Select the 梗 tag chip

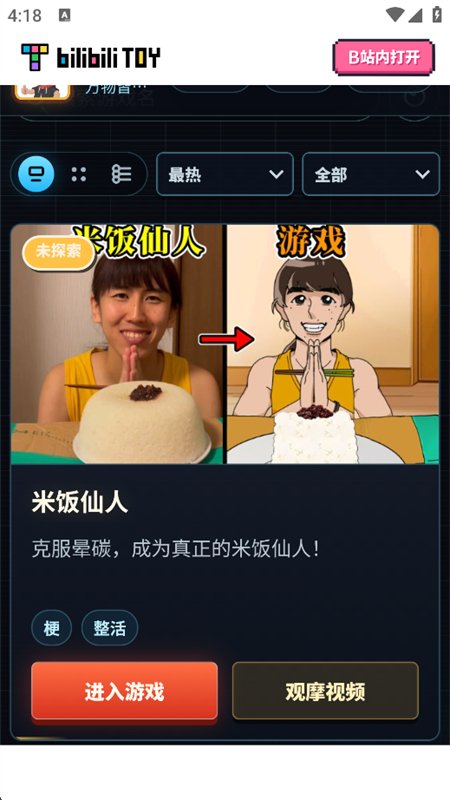52,628
